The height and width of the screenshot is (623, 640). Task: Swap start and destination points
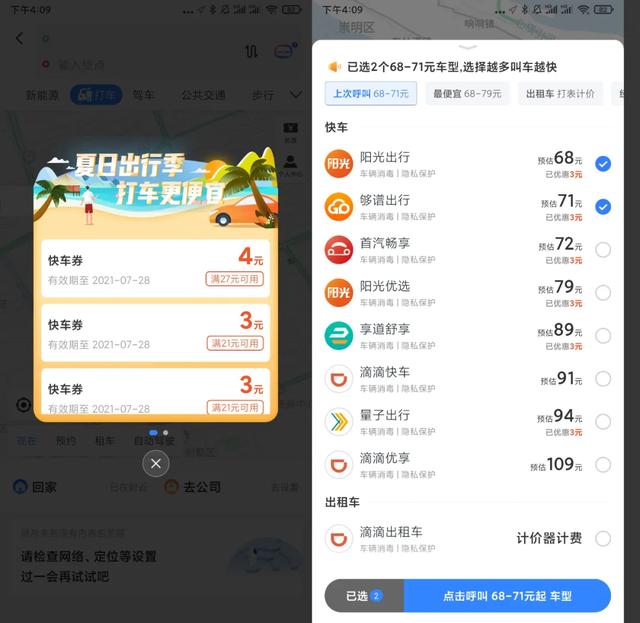point(251,50)
